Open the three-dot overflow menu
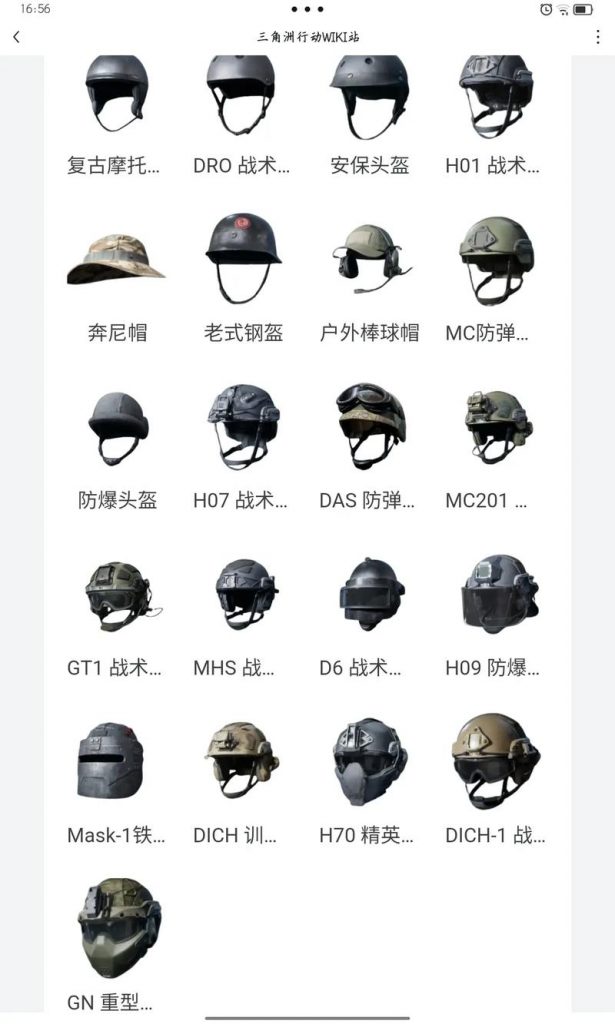The width and height of the screenshot is (615, 1024). (598, 37)
